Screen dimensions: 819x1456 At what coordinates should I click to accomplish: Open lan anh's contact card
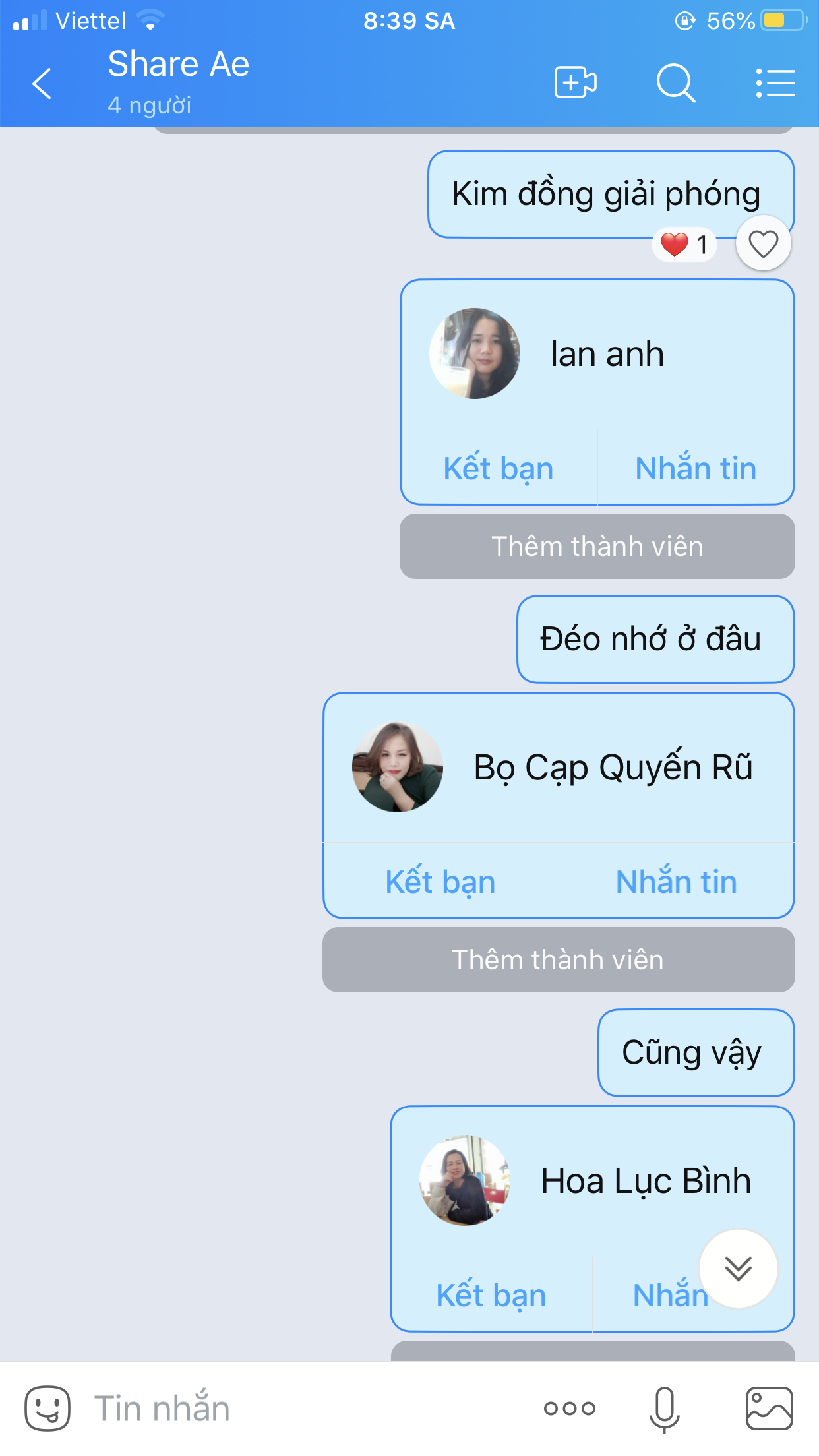tap(597, 354)
